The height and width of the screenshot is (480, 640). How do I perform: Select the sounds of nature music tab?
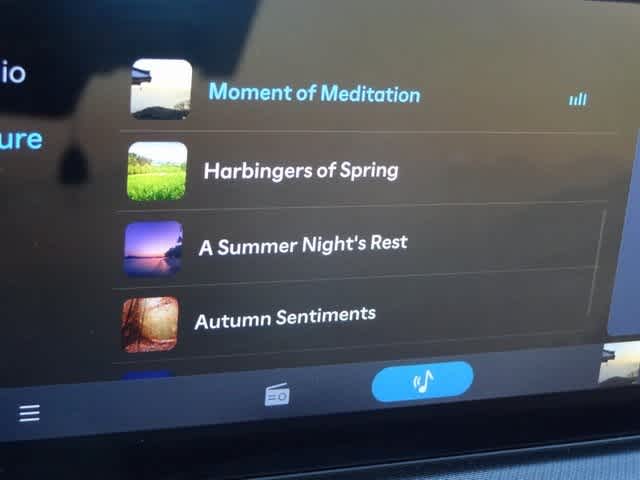422,382
